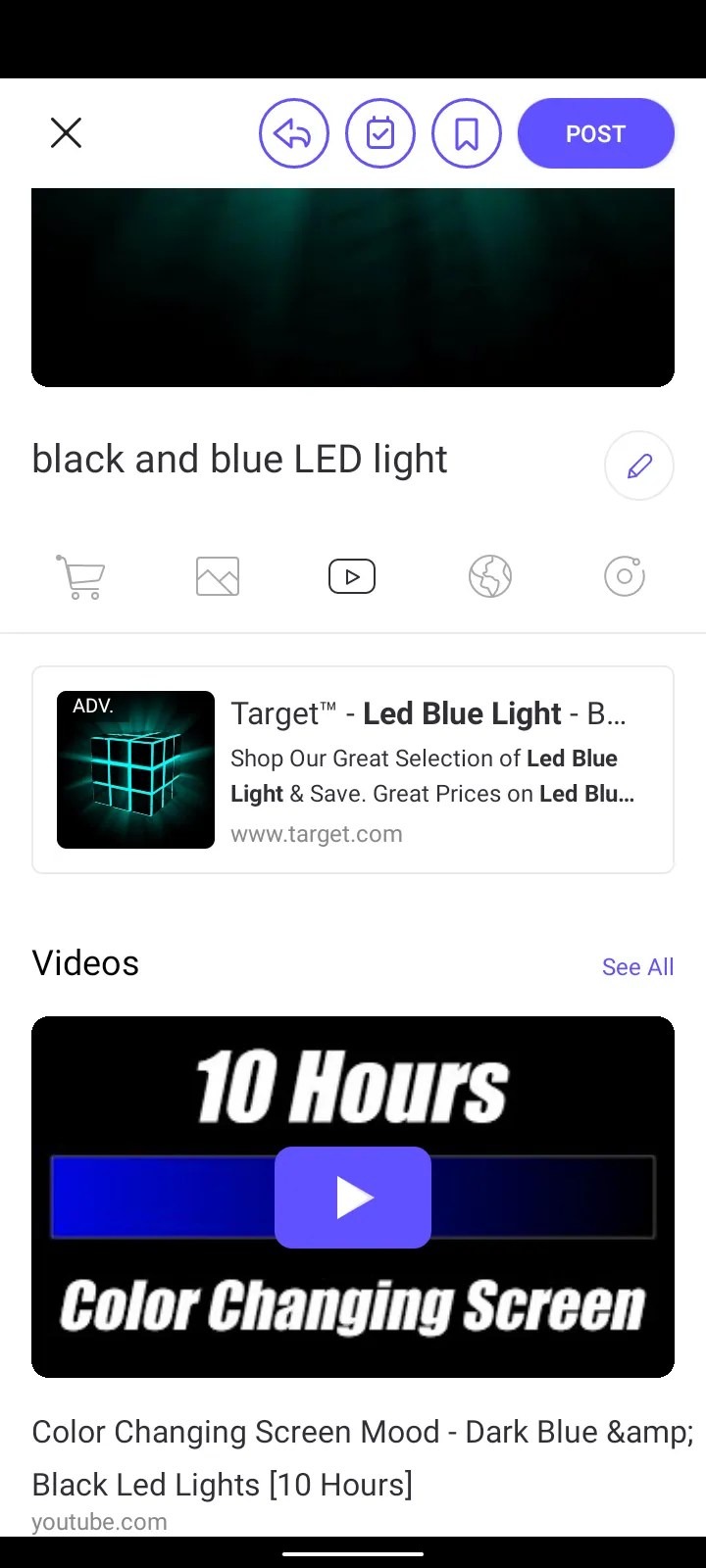Click the undo reply arrow icon
Viewport: 706px width, 1568px height.
click(293, 133)
